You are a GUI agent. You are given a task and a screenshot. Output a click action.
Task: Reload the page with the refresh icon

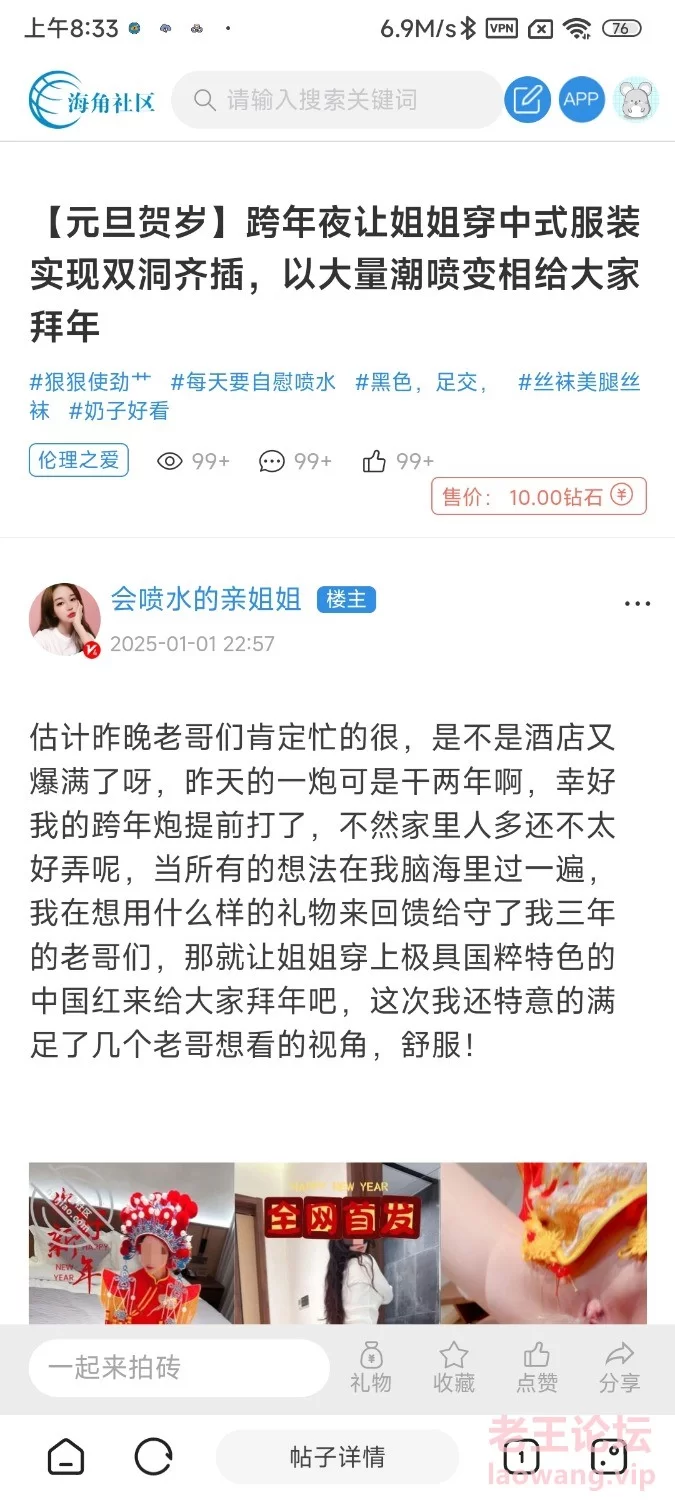153,1457
